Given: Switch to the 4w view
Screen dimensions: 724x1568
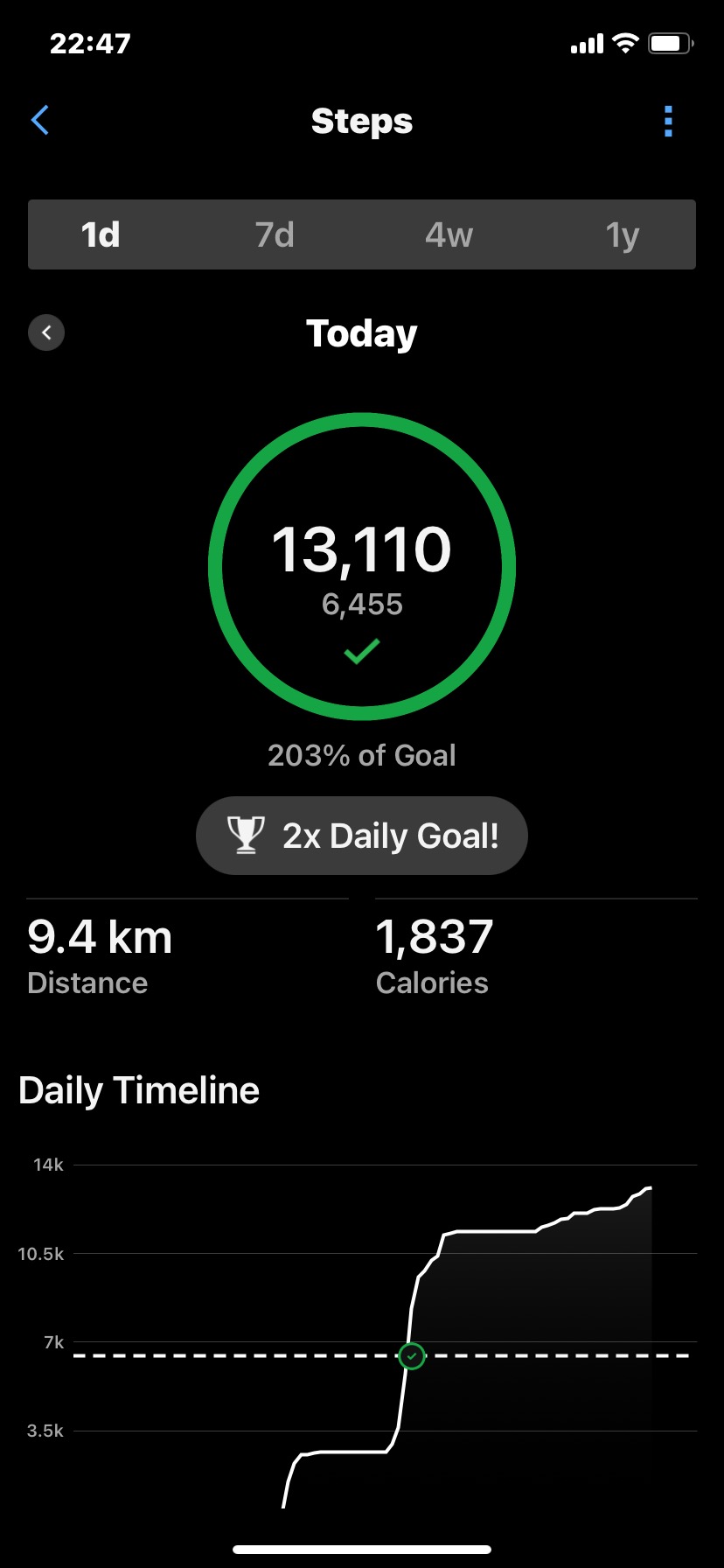Looking at the screenshot, I should coord(449,234).
